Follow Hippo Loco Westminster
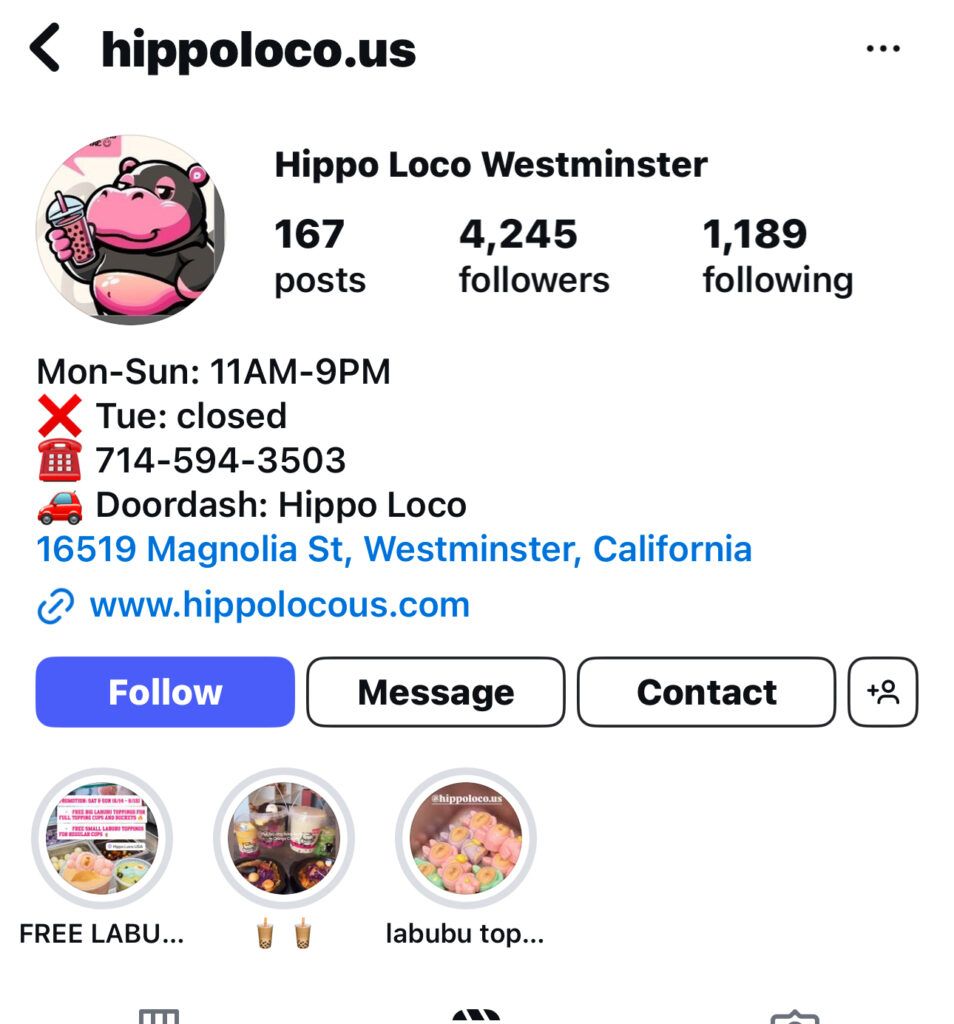 [165, 692]
